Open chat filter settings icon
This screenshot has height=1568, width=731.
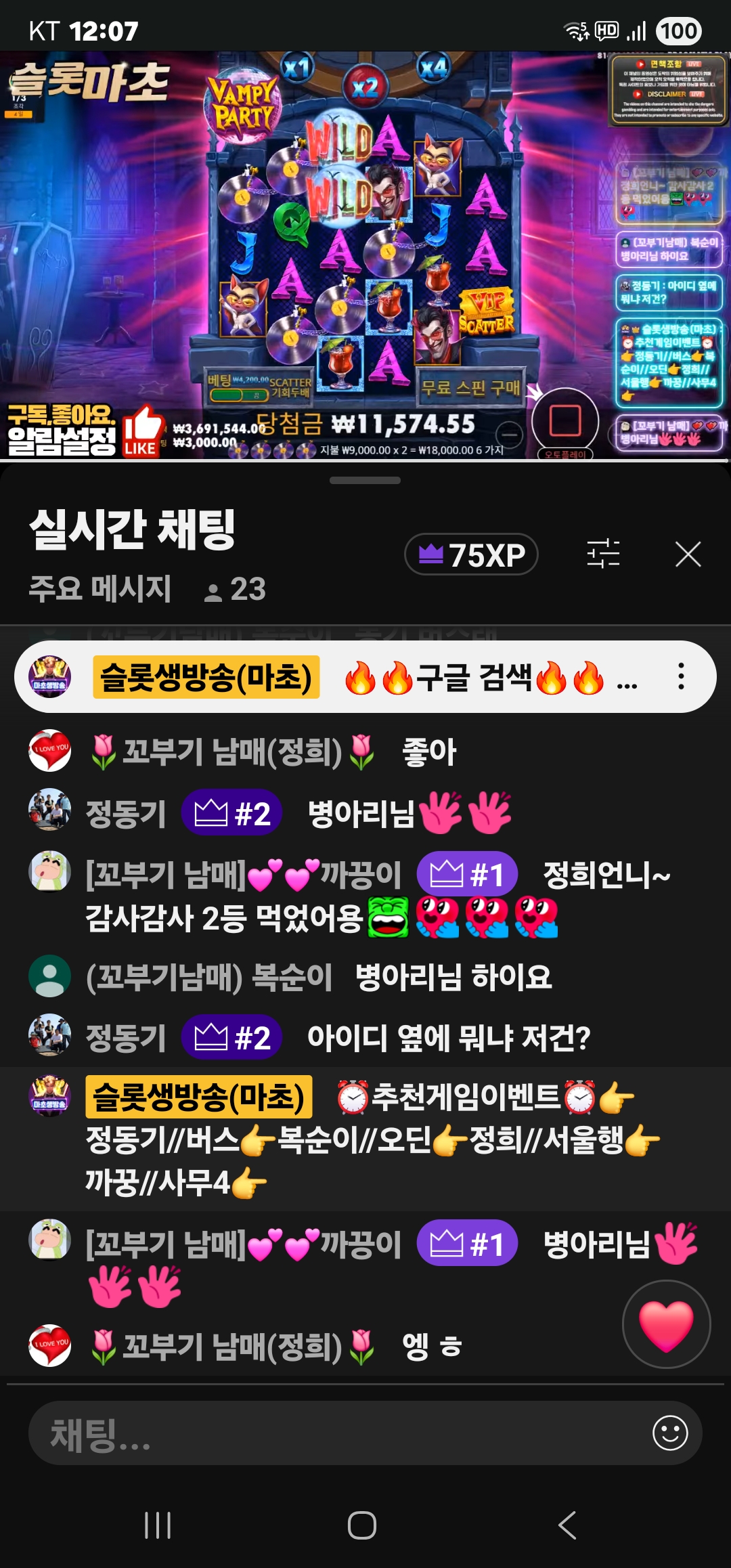click(x=603, y=554)
